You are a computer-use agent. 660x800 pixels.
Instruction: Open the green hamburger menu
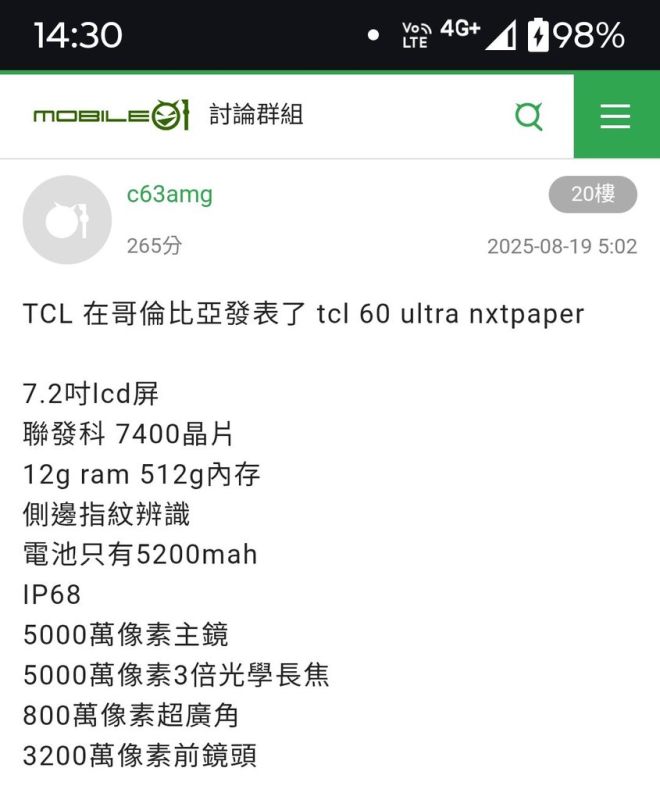pyautogui.click(x=615, y=117)
